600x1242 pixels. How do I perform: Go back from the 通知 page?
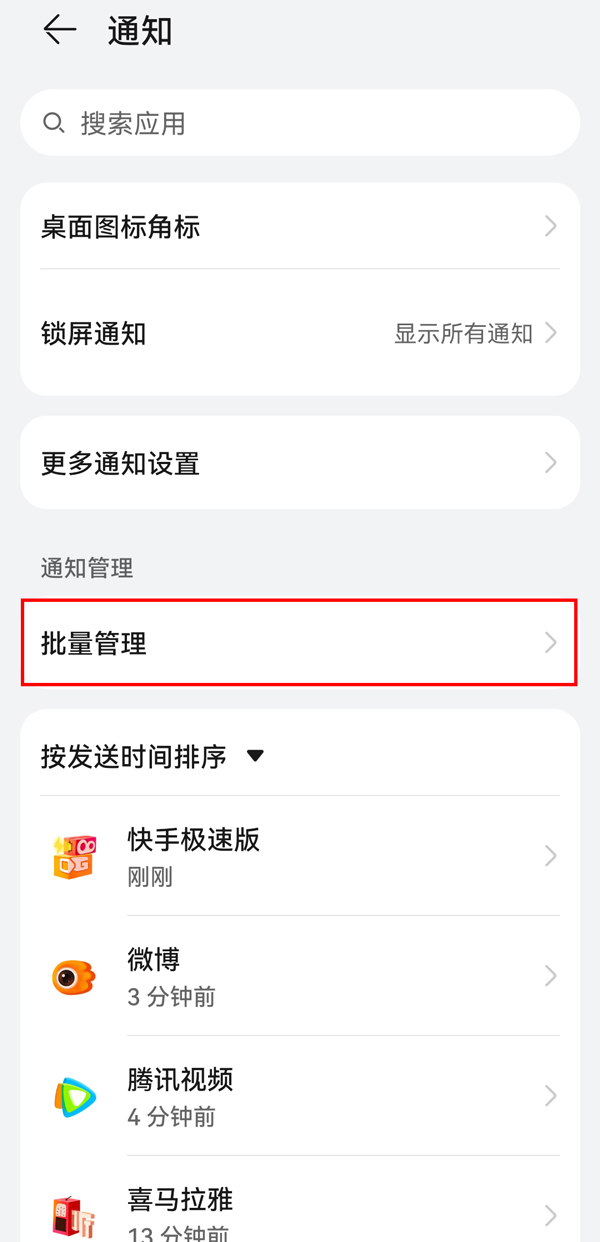pos(60,31)
